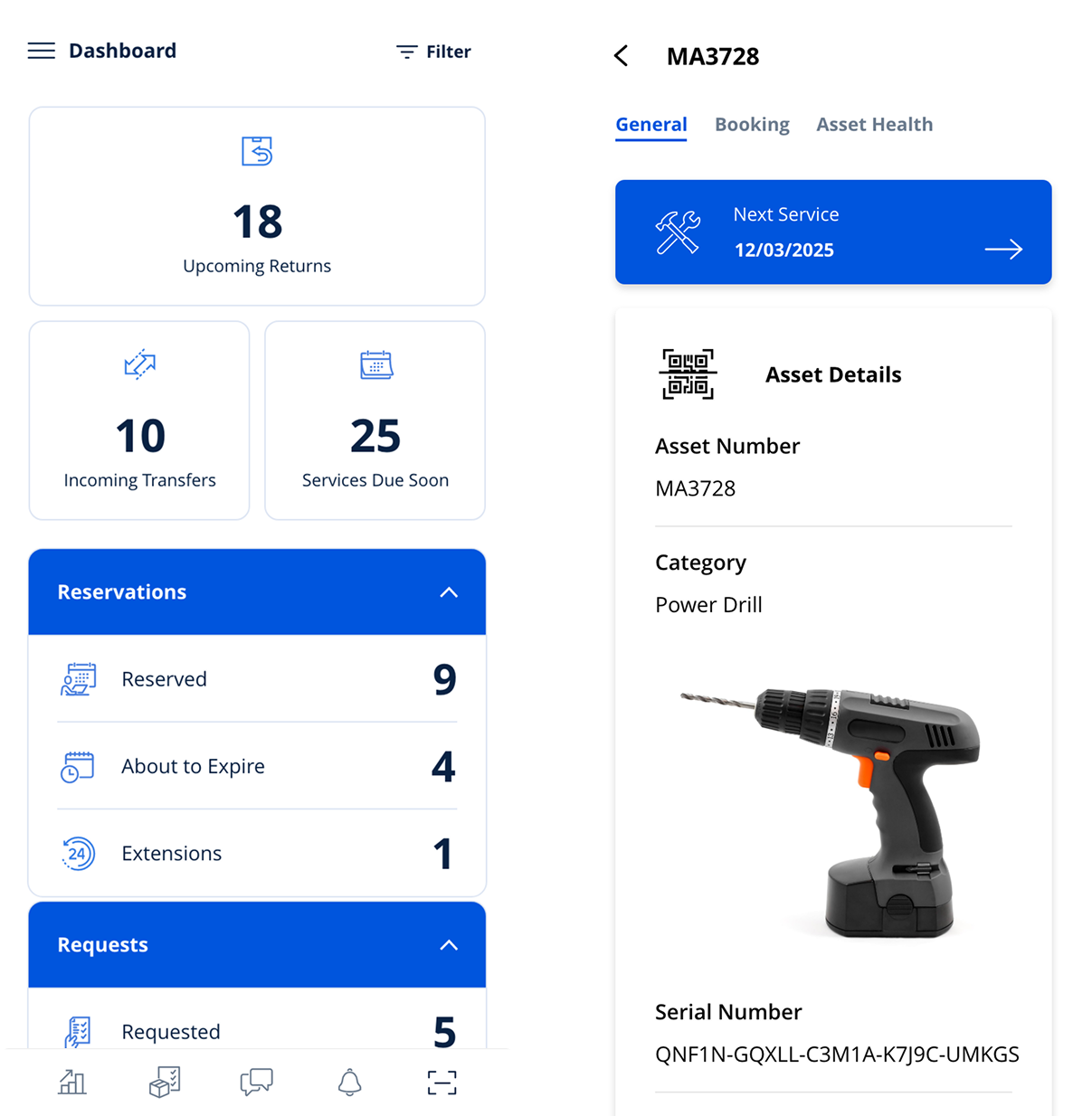View the Extensions row
The width and height of the screenshot is (1092, 1116).
pyautogui.click(x=257, y=853)
